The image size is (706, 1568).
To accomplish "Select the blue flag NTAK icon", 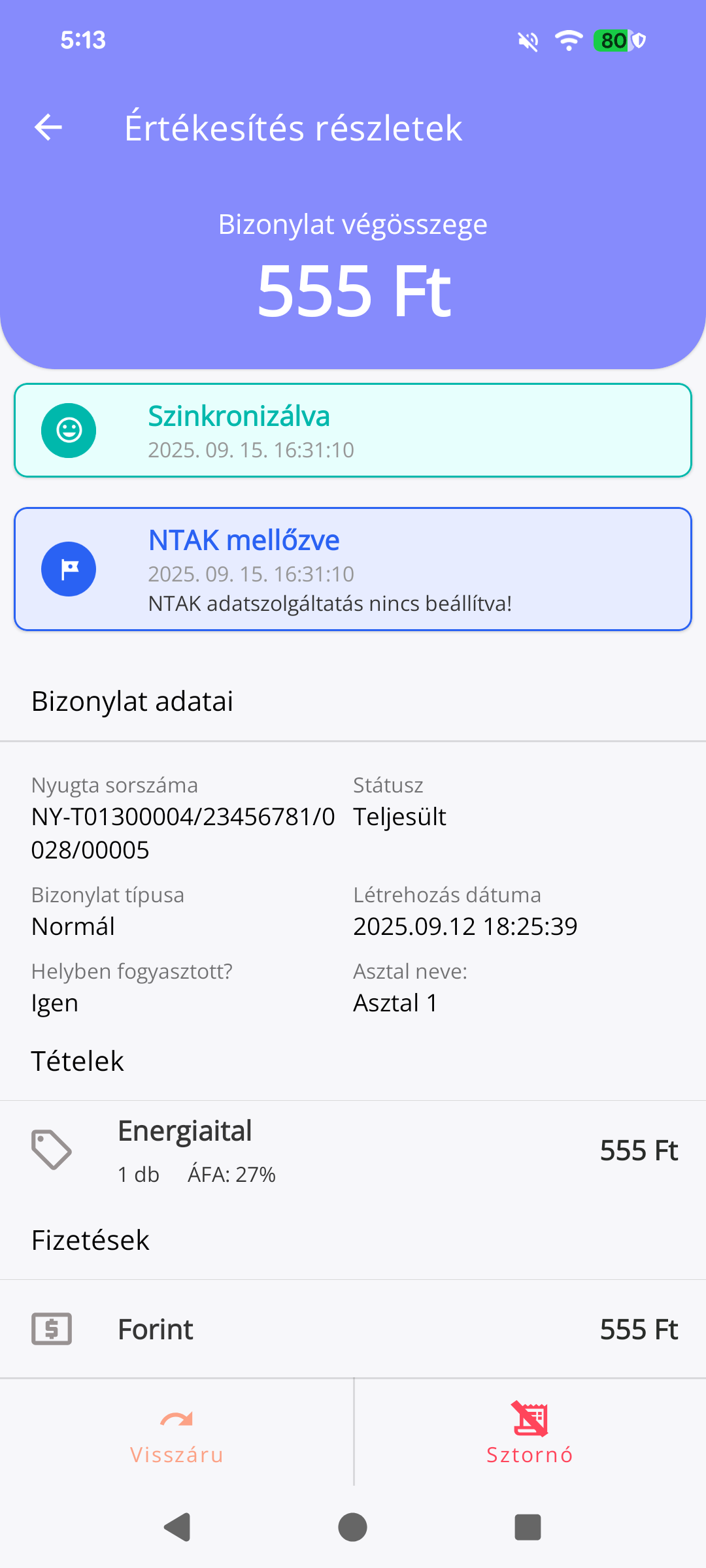I will pyautogui.click(x=69, y=568).
